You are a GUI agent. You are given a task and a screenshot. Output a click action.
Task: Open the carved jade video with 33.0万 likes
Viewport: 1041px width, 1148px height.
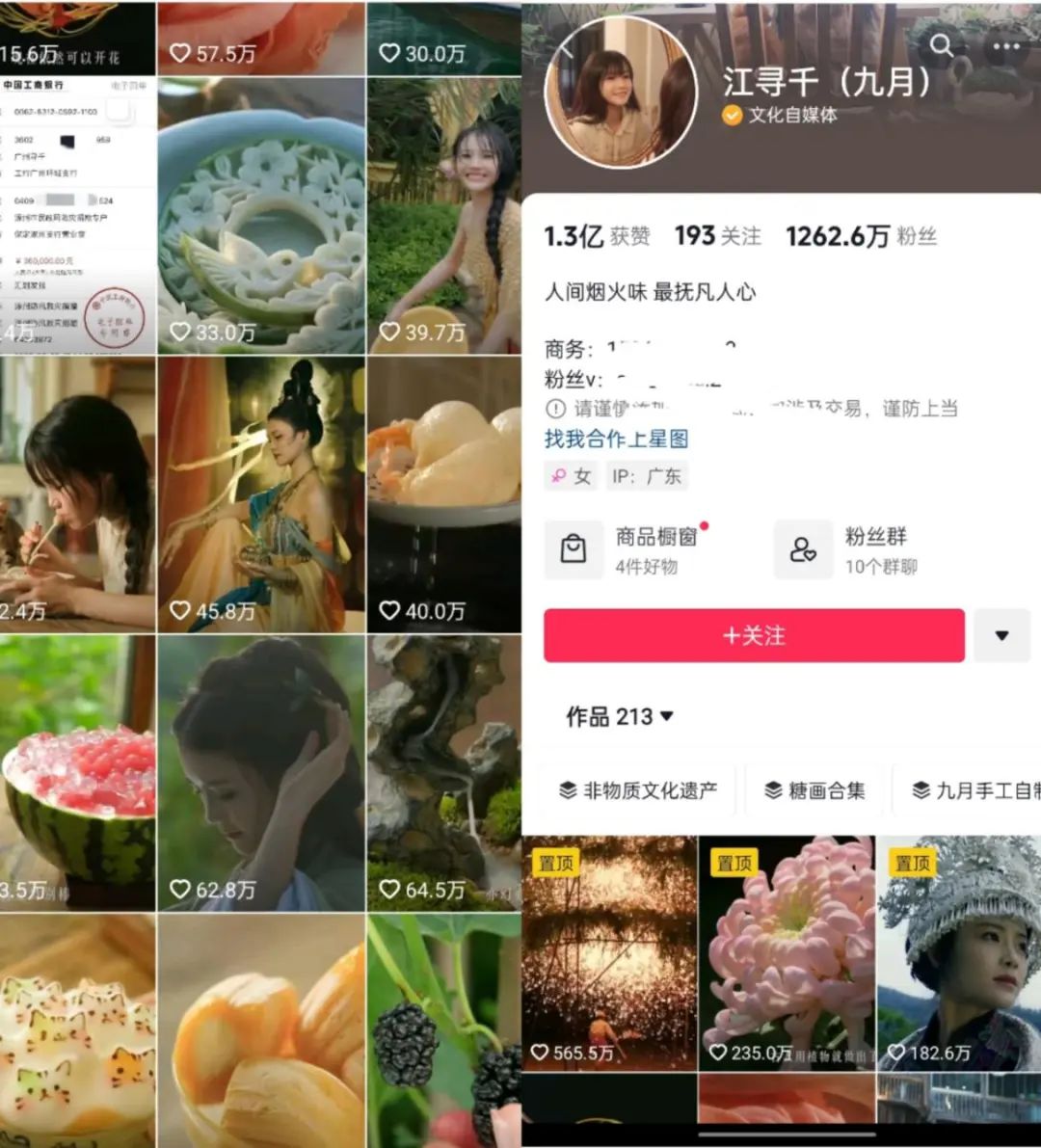260,217
